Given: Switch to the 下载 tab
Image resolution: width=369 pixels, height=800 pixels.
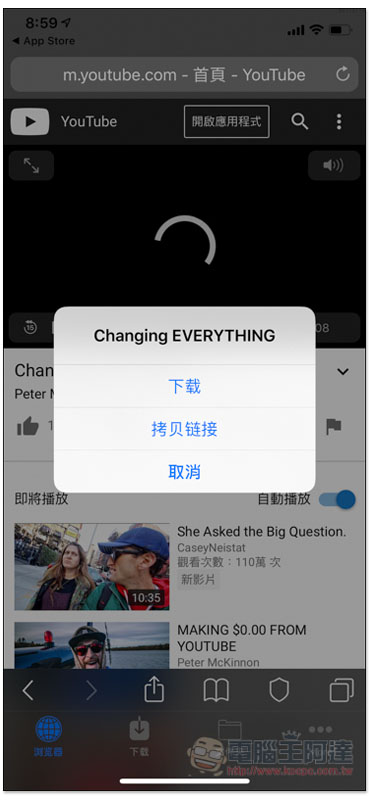Looking at the screenshot, I should [x=139, y=736].
